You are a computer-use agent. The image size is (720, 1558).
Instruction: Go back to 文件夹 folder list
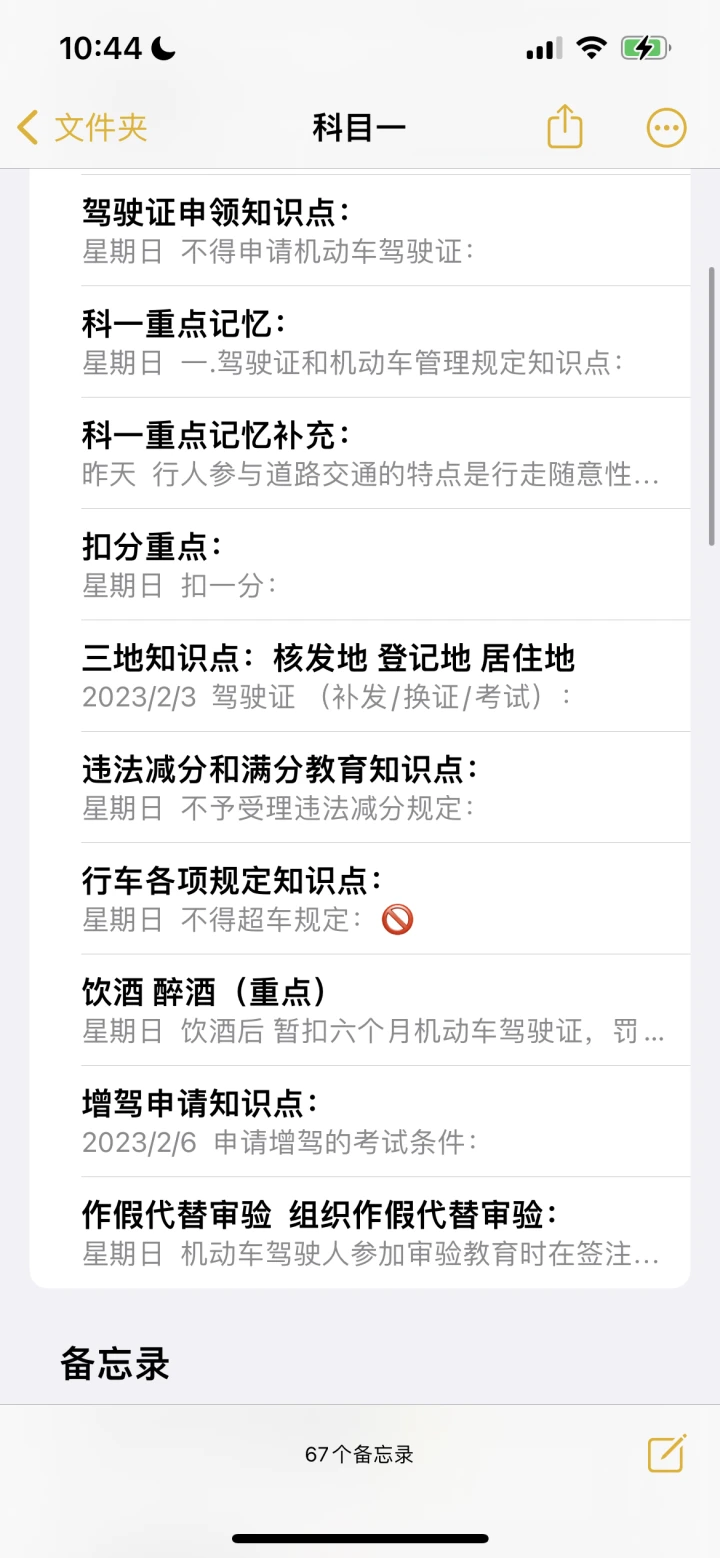pyautogui.click(x=82, y=128)
